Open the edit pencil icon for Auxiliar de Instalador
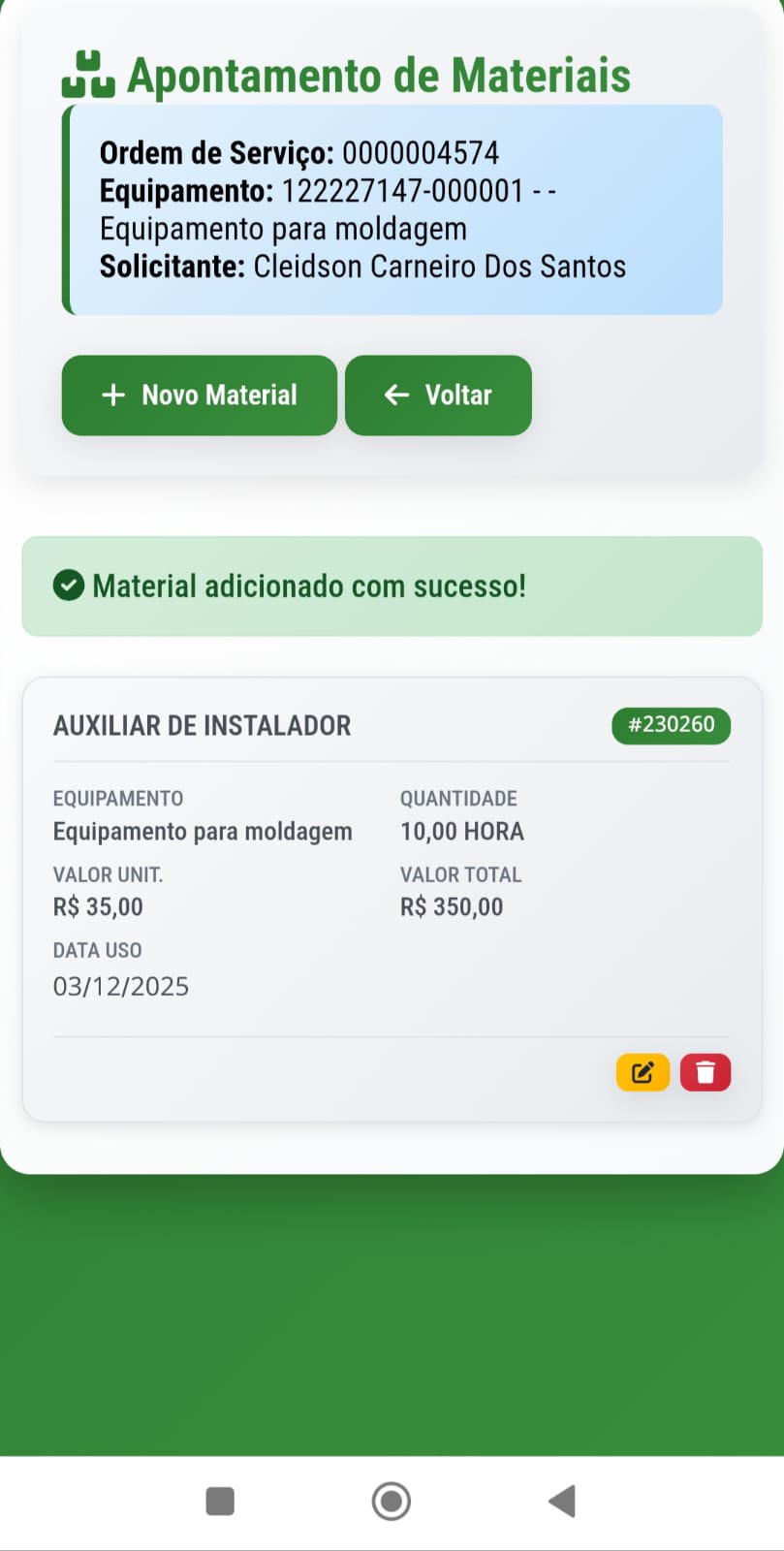784x1551 pixels. [642, 1072]
